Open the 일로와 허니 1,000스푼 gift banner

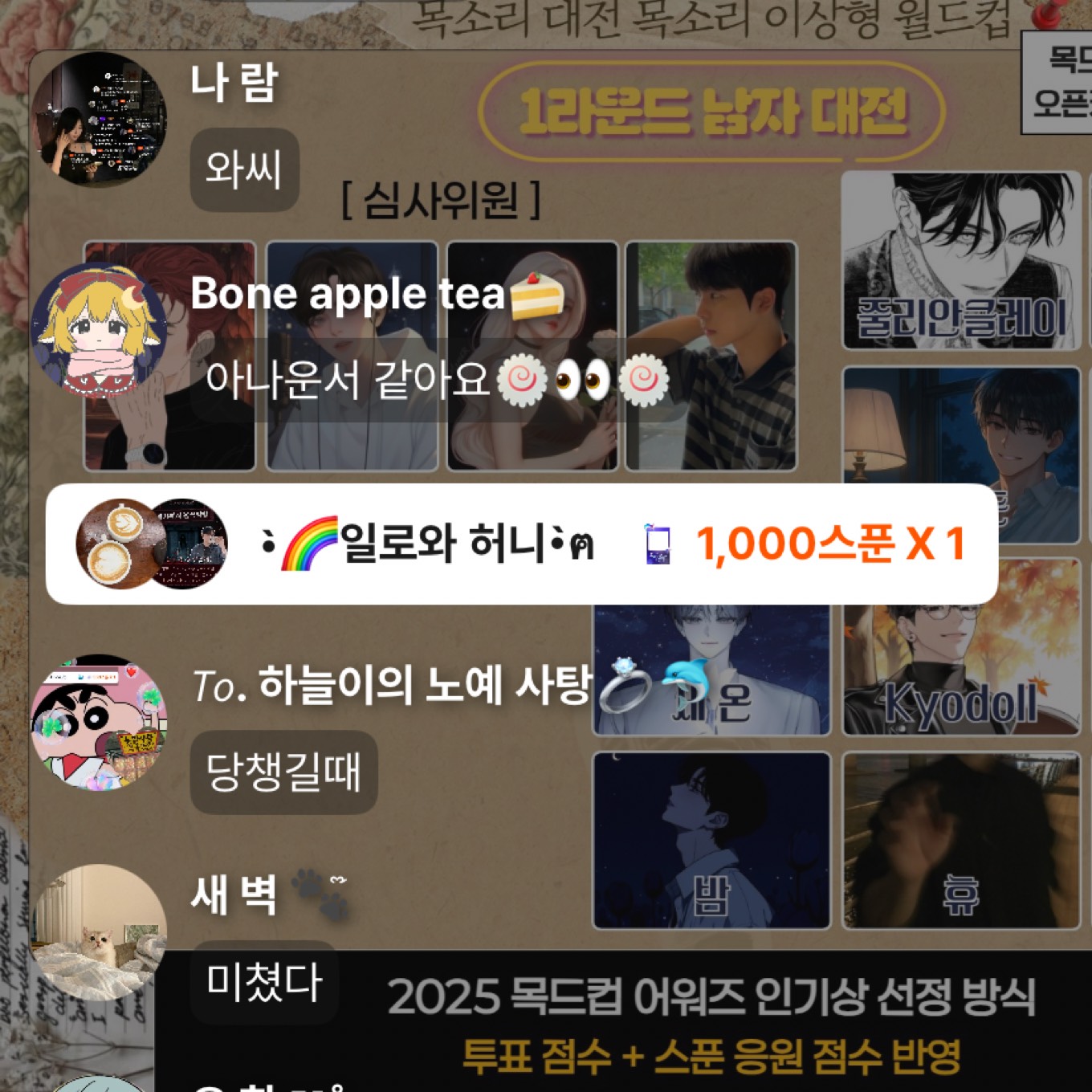[x=522, y=544]
